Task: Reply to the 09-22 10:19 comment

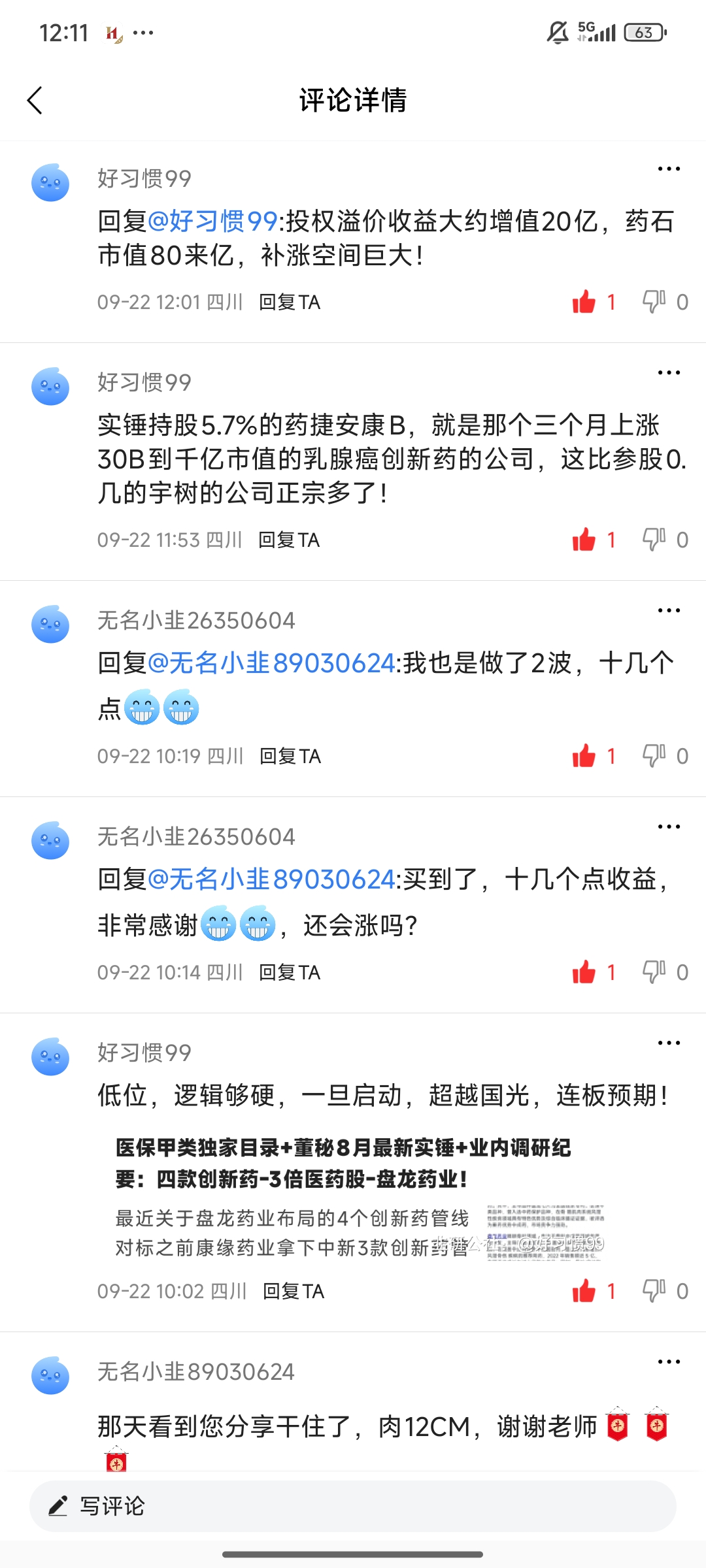Action: click(290, 757)
